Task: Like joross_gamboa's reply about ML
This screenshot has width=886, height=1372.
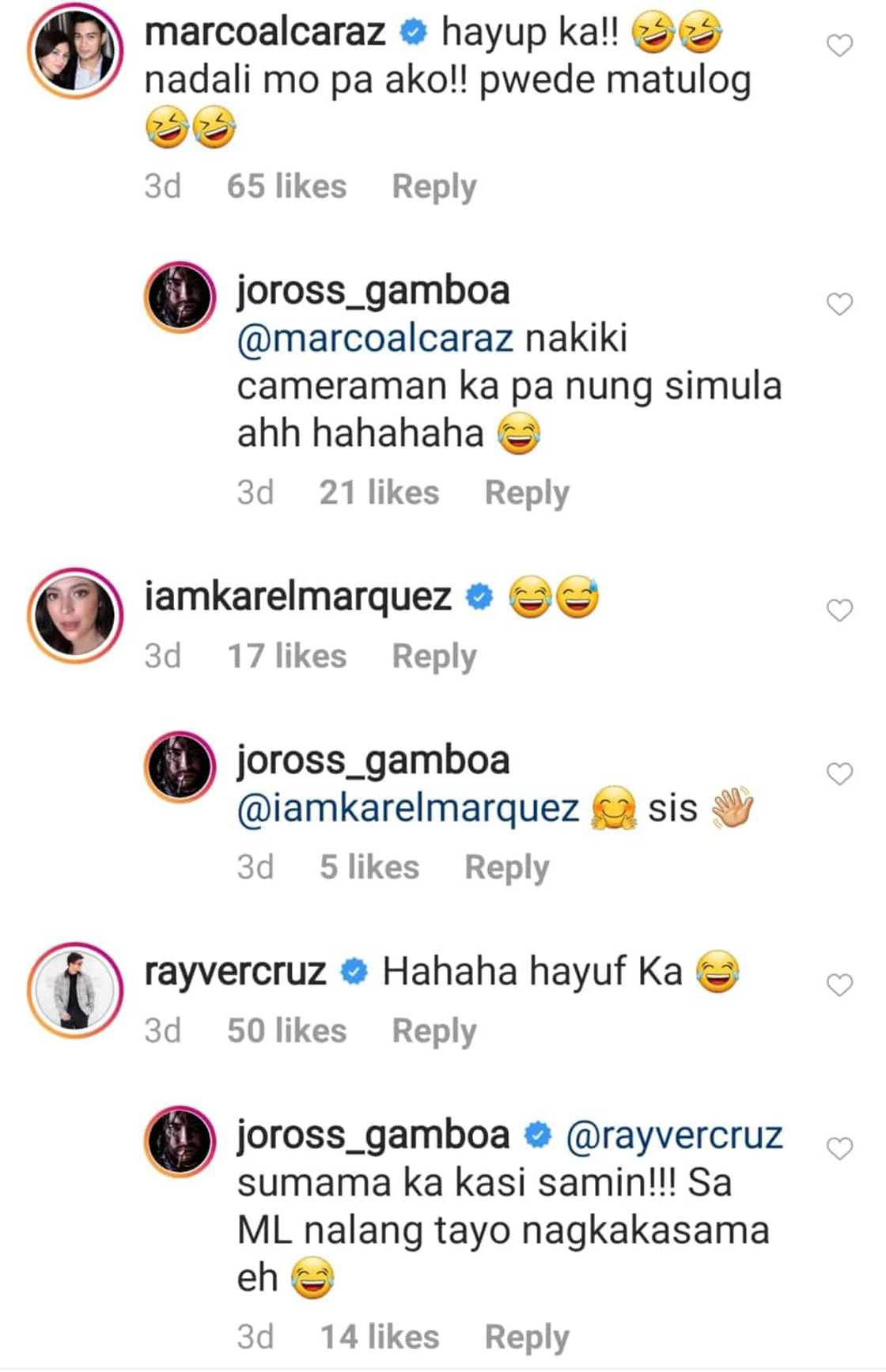Action: 839,1148
